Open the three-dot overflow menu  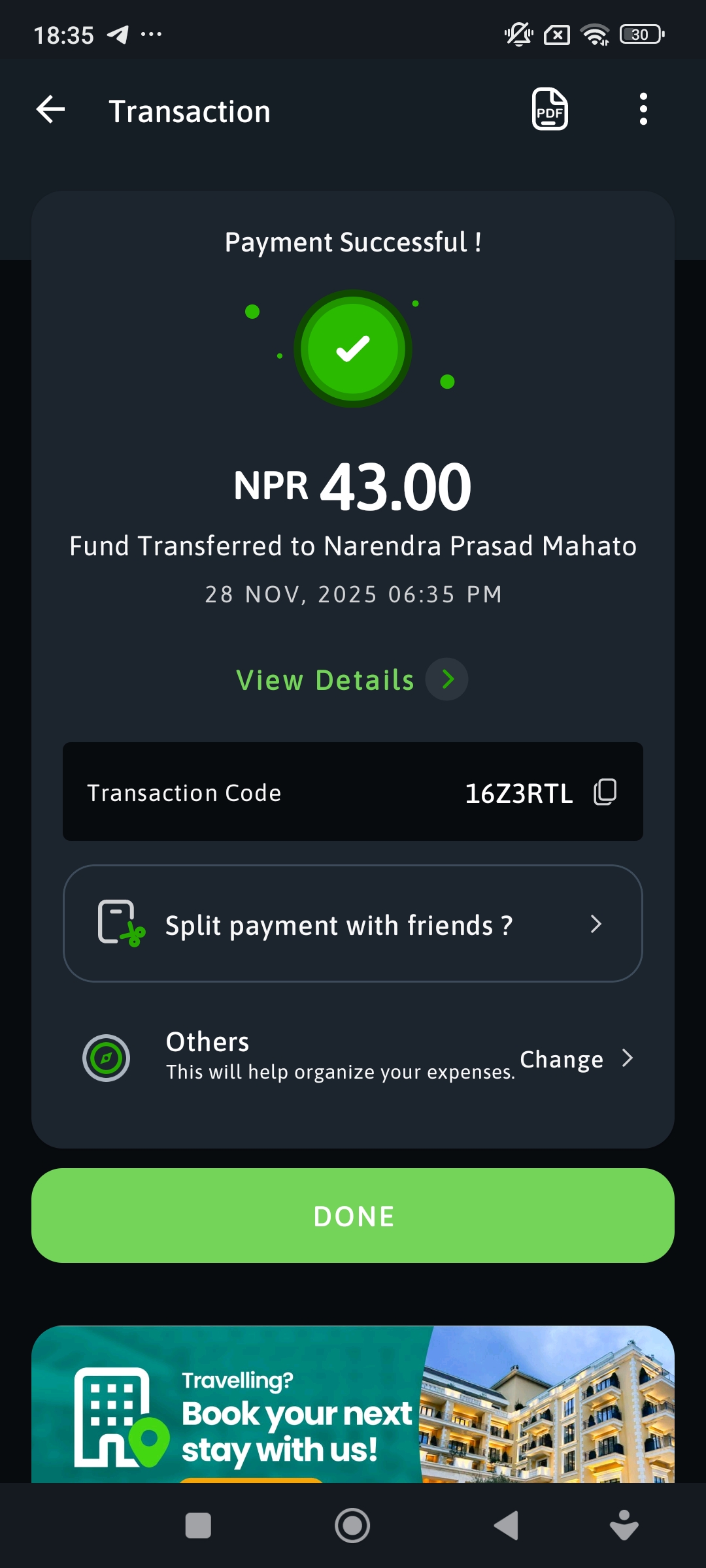643,109
